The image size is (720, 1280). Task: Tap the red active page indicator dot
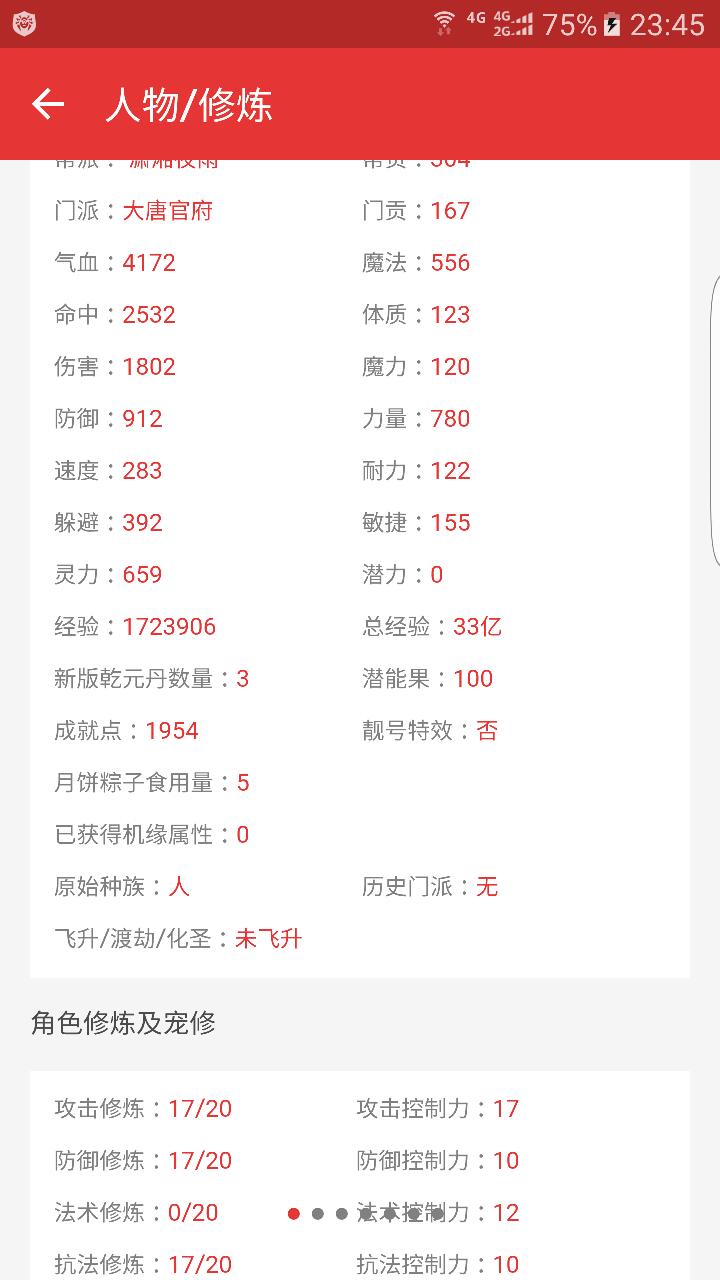[293, 1213]
